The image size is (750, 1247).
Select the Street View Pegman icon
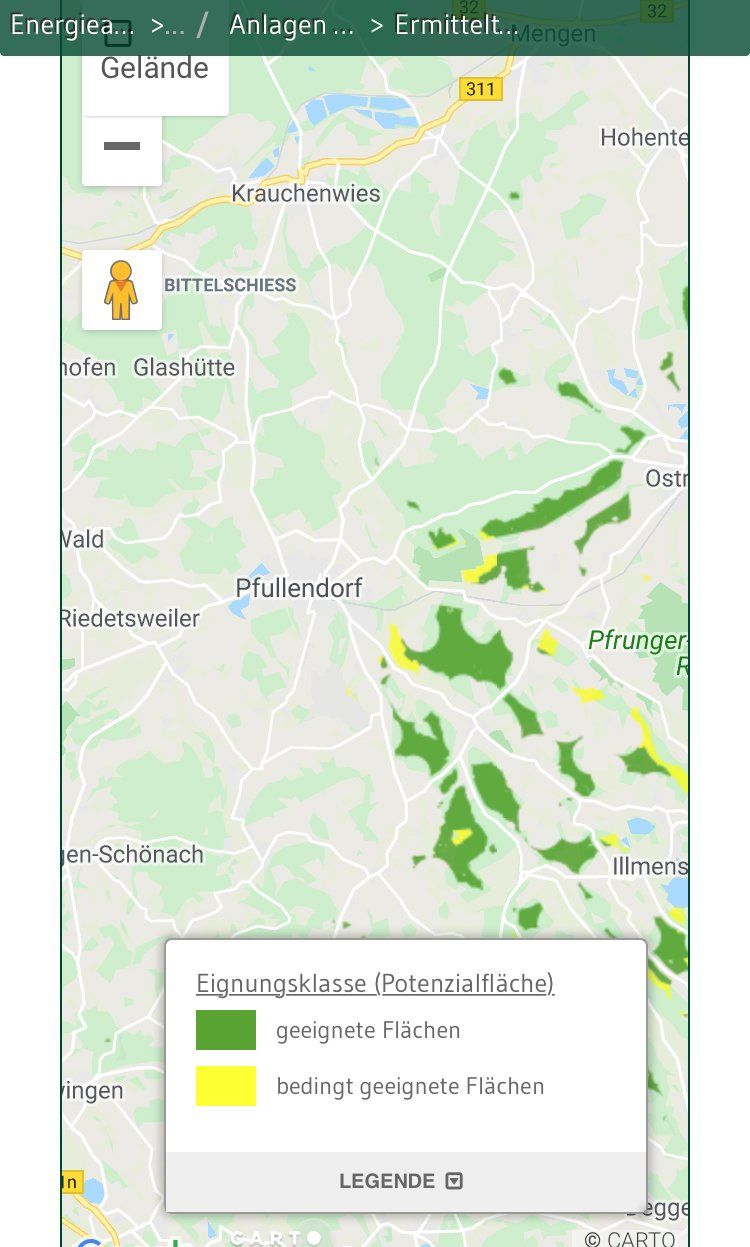click(x=121, y=290)
